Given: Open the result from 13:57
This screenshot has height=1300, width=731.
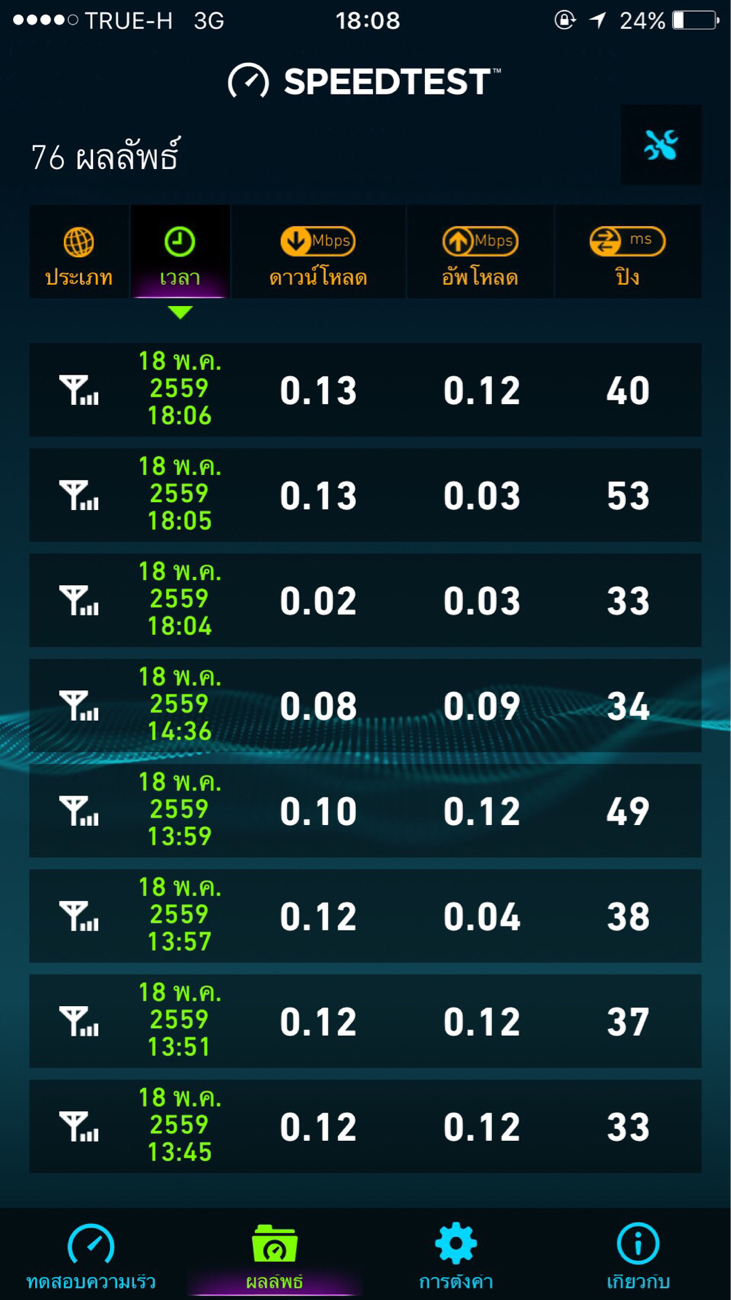Looking at the screenshot, I should (365, 916).
